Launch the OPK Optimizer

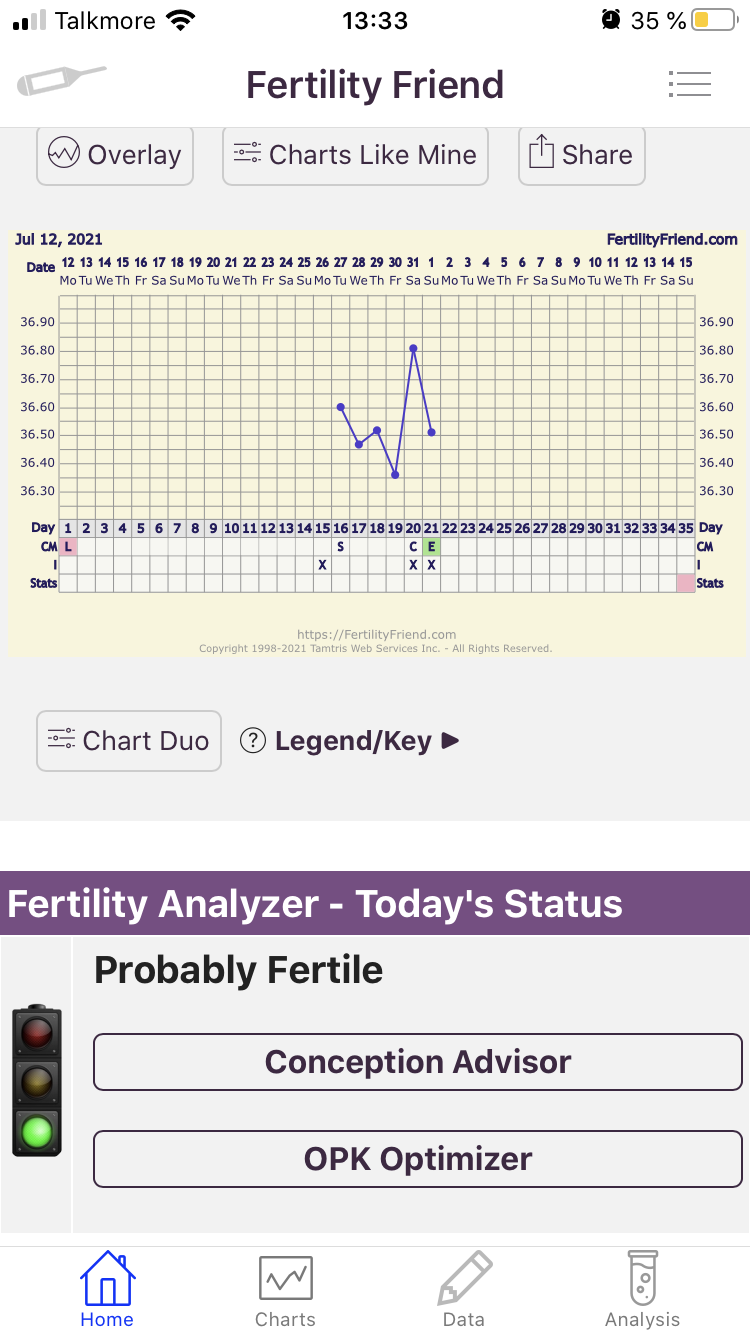(x=417, y=1159)
